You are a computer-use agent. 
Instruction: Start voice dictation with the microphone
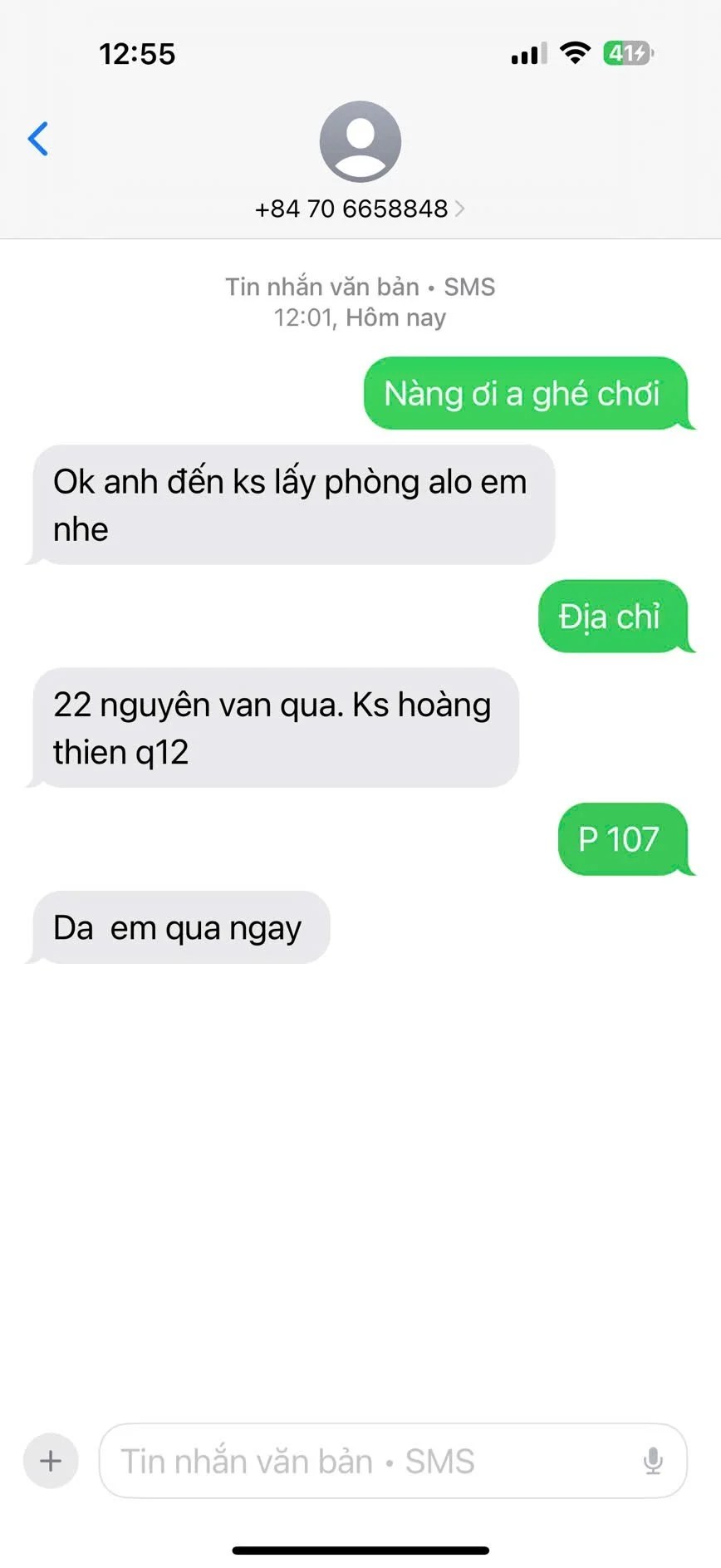653,1460
